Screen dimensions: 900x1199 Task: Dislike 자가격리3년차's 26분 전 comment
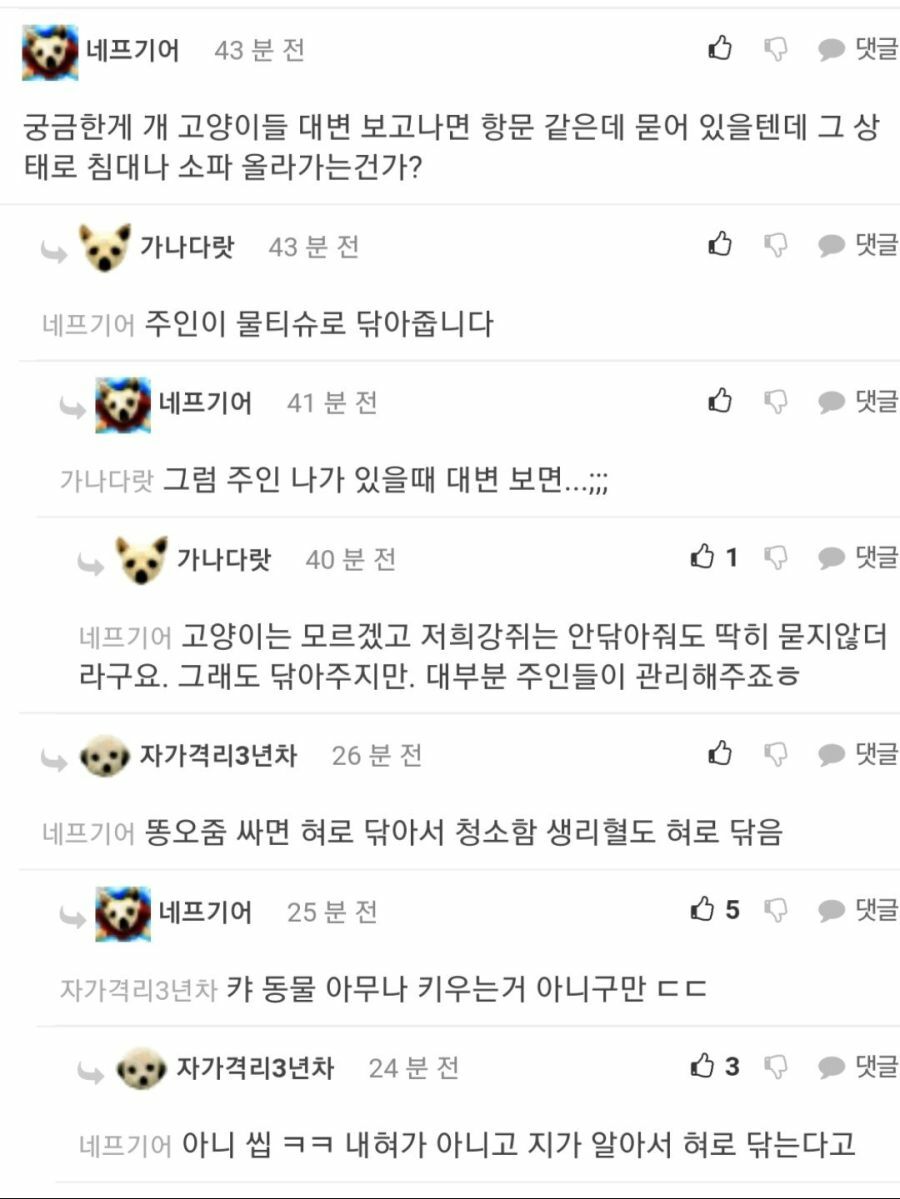click(776, 754)
